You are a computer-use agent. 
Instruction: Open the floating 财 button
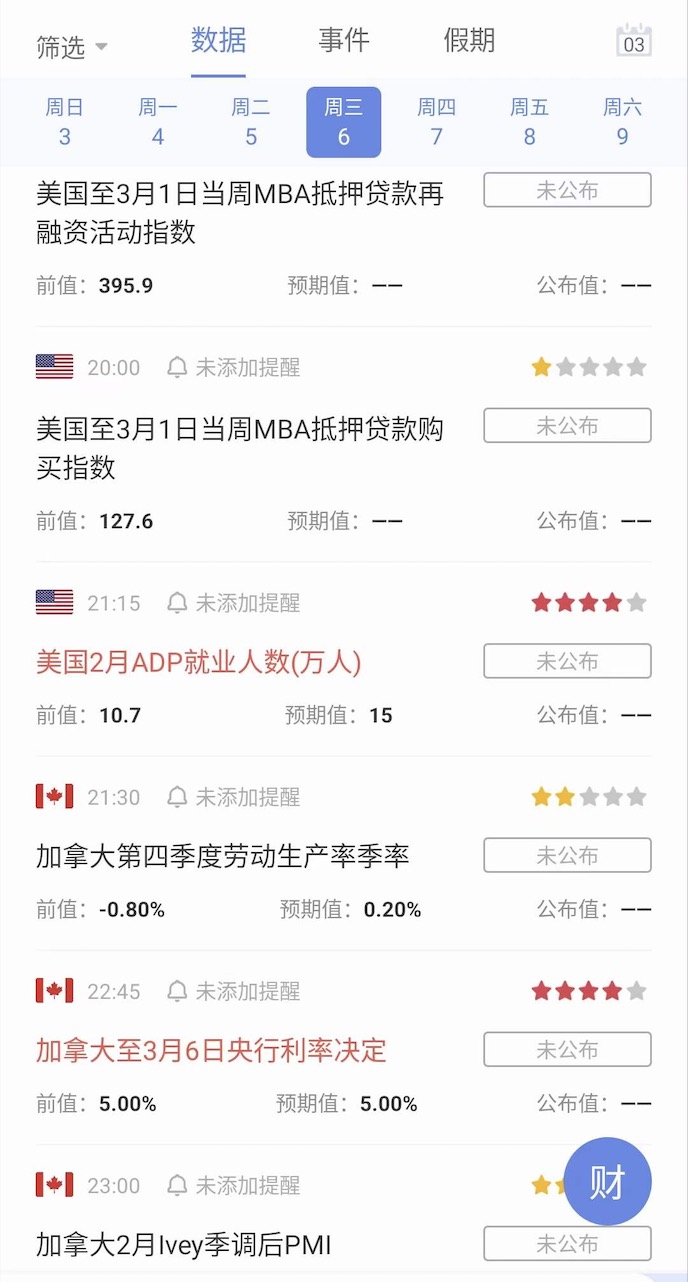(x=607, y=1182)
